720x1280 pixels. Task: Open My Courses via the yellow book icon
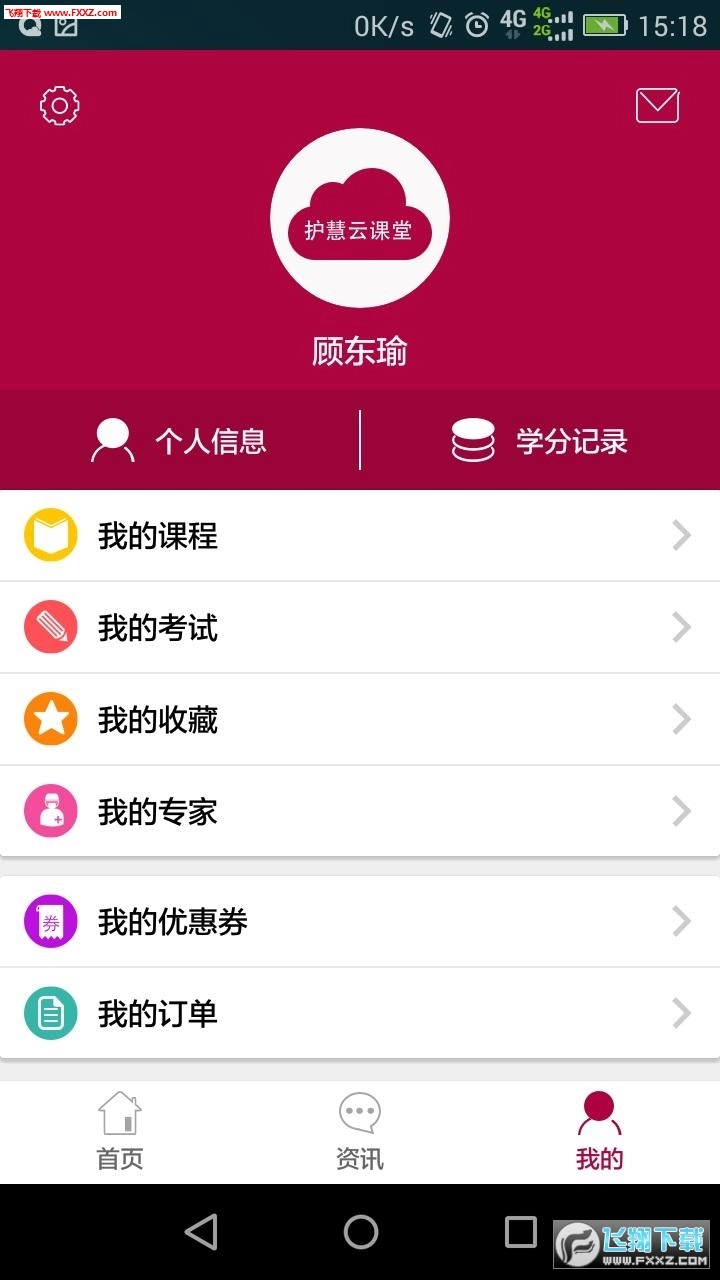[x=50, y=535]
